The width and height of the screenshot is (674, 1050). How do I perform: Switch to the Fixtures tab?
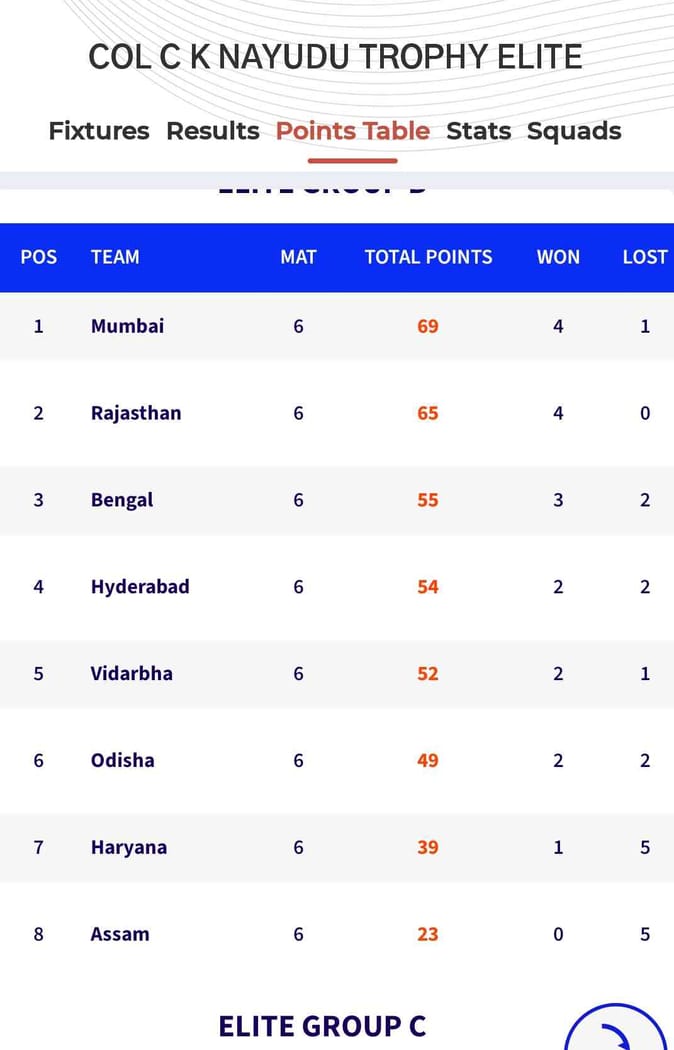tap(99, 131)
